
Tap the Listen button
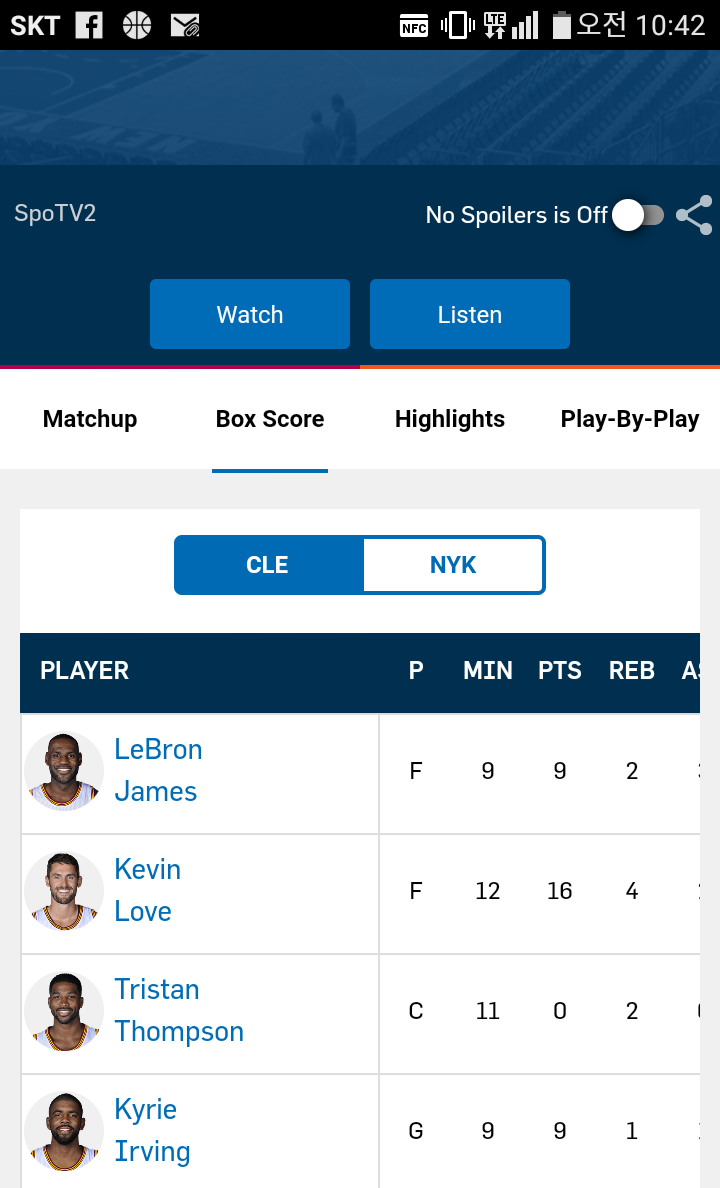470,314
